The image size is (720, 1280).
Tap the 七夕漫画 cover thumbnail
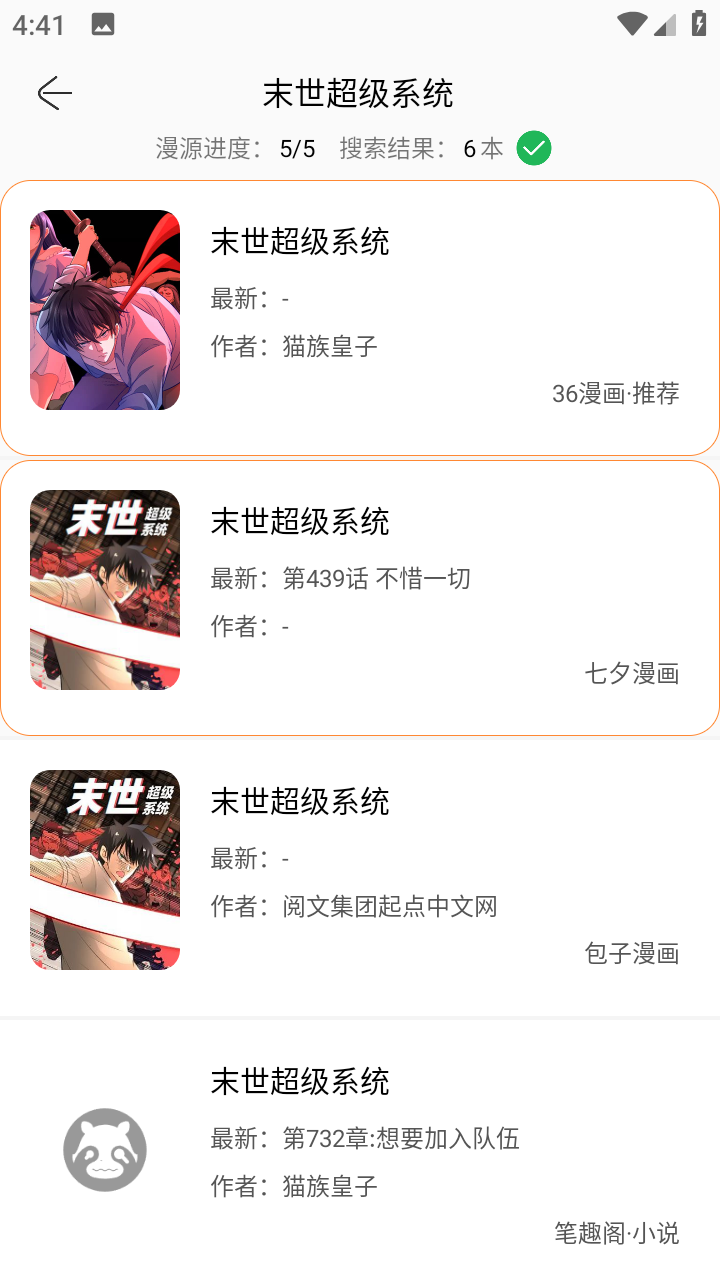pos(105,590)
